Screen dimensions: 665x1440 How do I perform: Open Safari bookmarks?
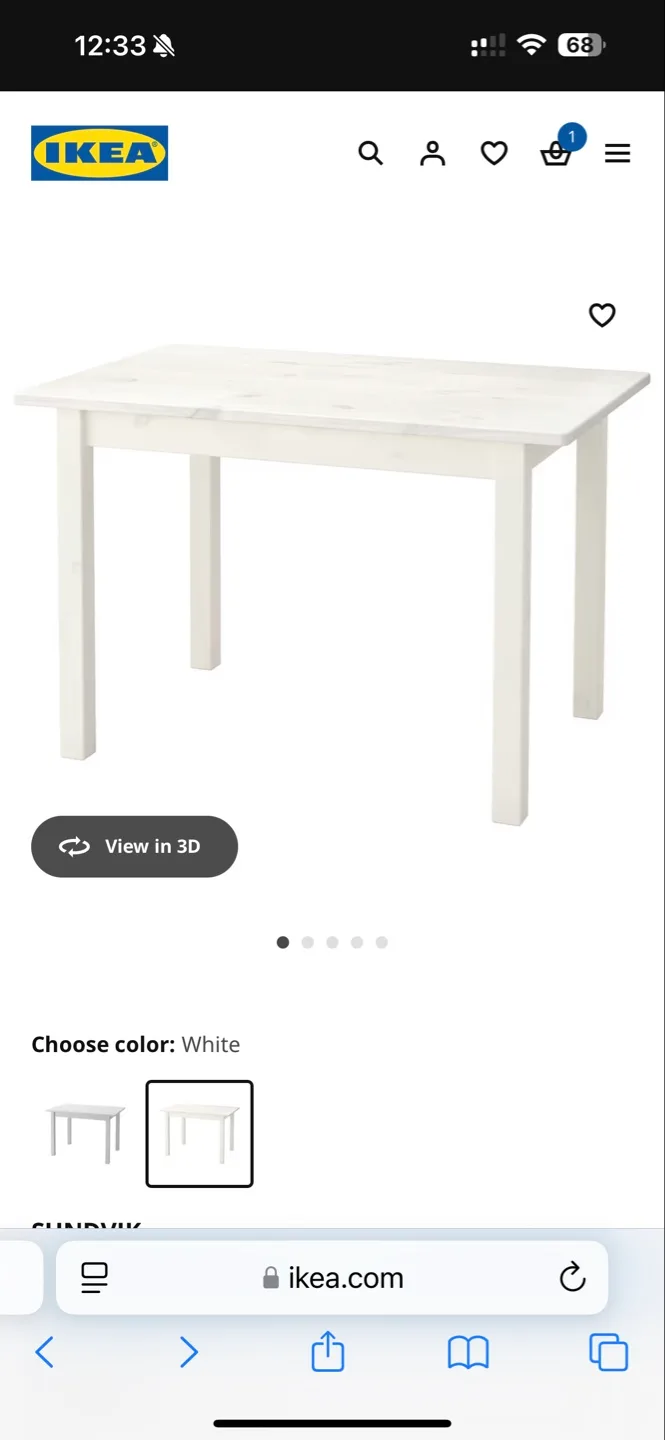(x=468, y=1353)
